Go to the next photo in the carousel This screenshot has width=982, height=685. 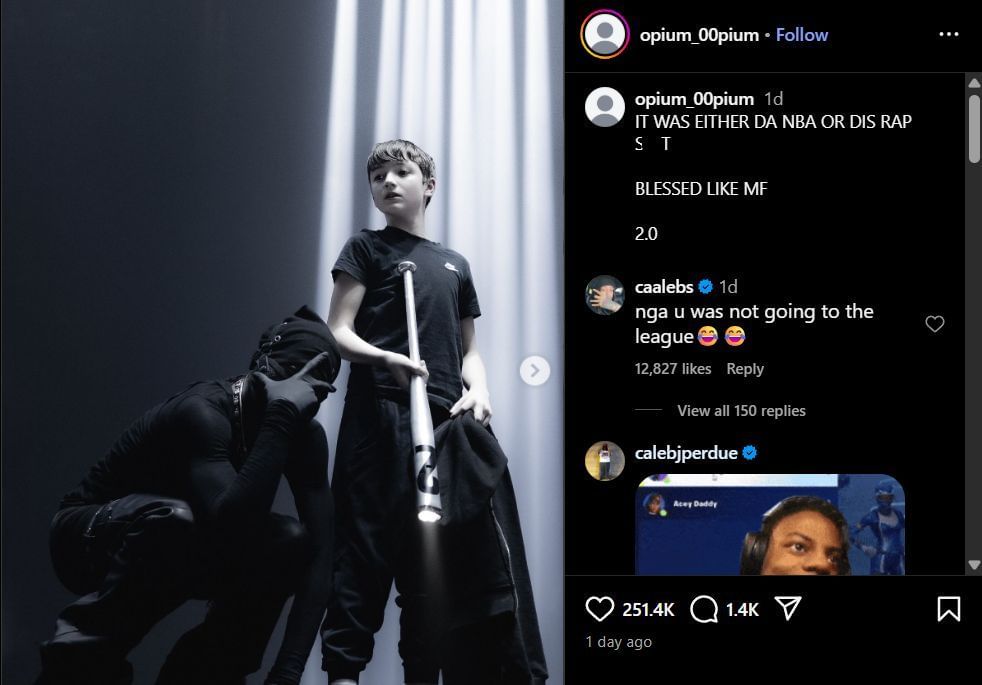(534, 371)
